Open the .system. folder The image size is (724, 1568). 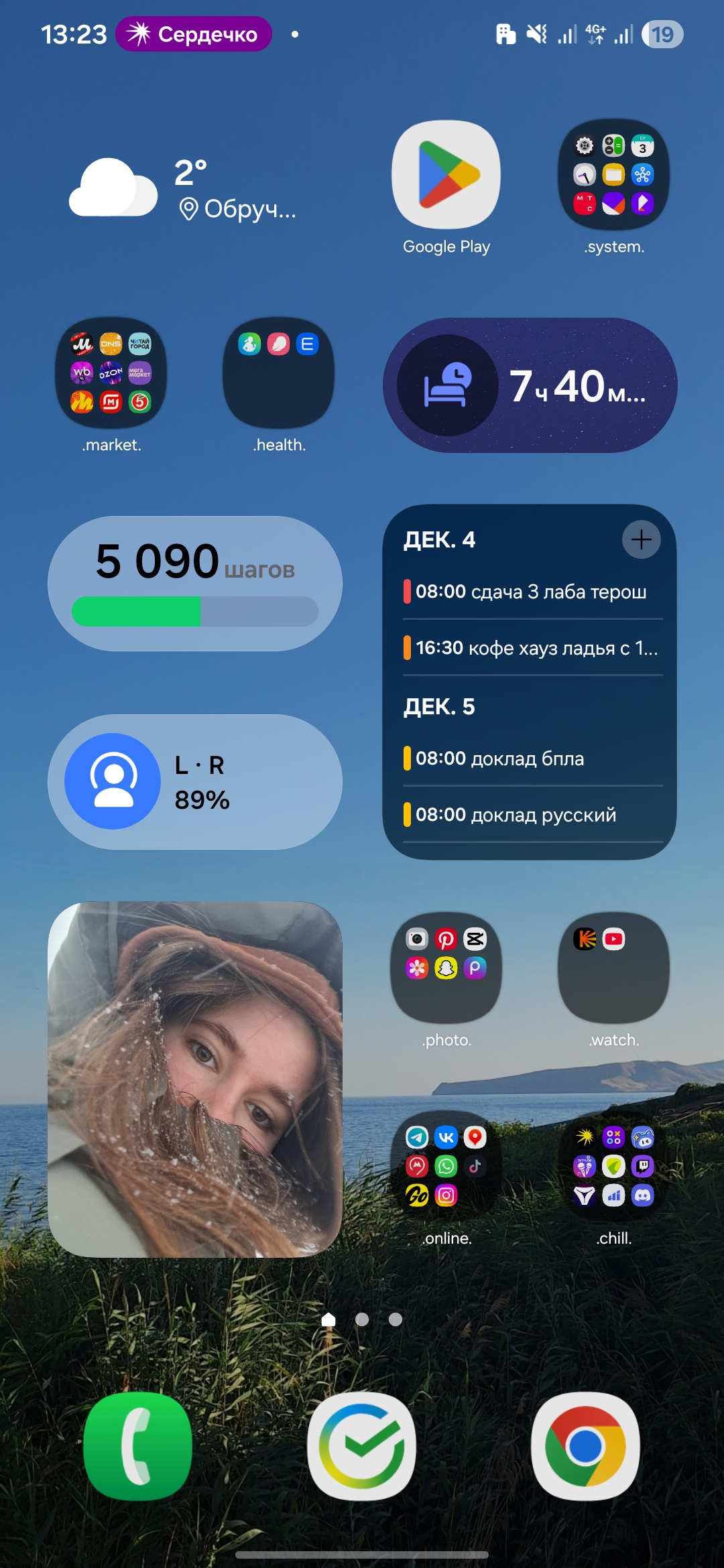tap(613, 176)
